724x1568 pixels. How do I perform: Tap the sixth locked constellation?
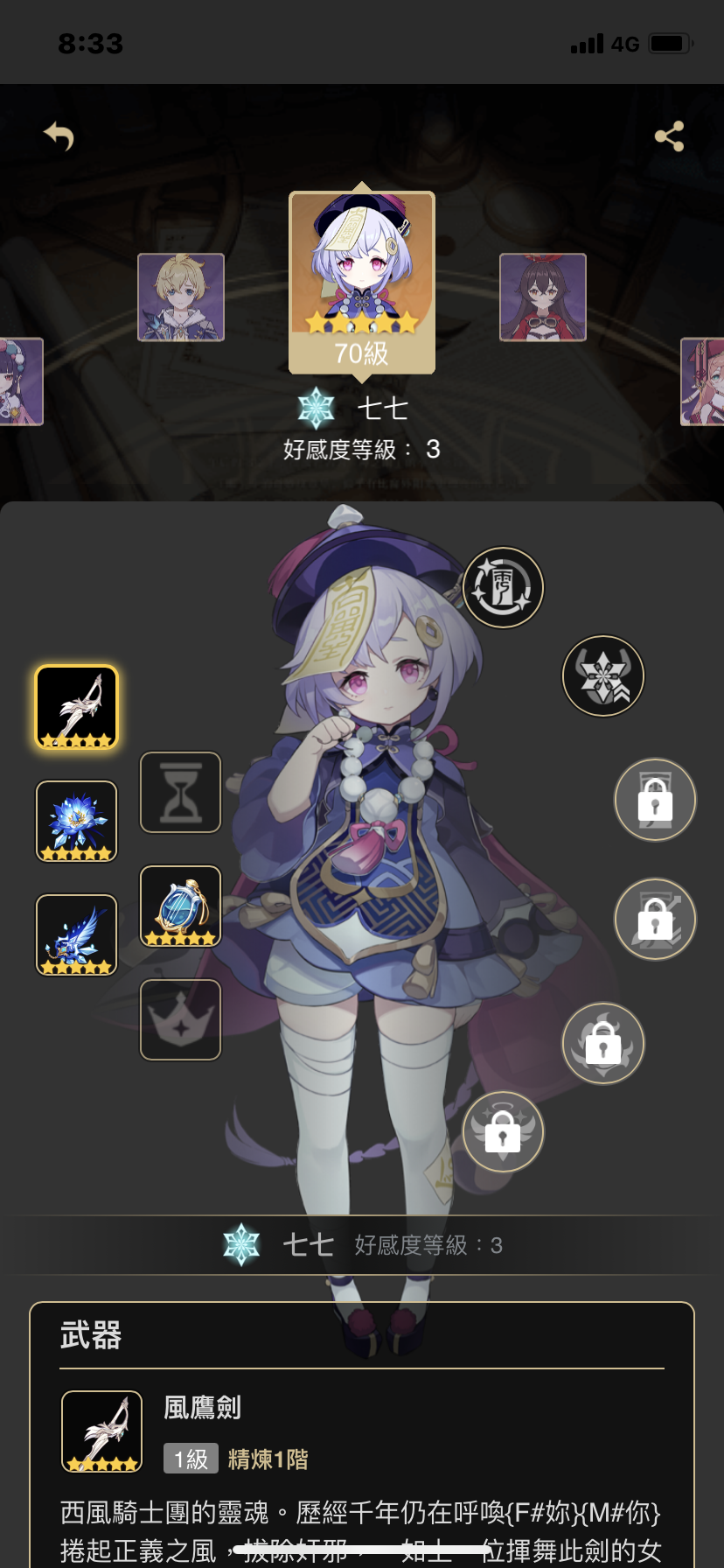point(503,1131)
